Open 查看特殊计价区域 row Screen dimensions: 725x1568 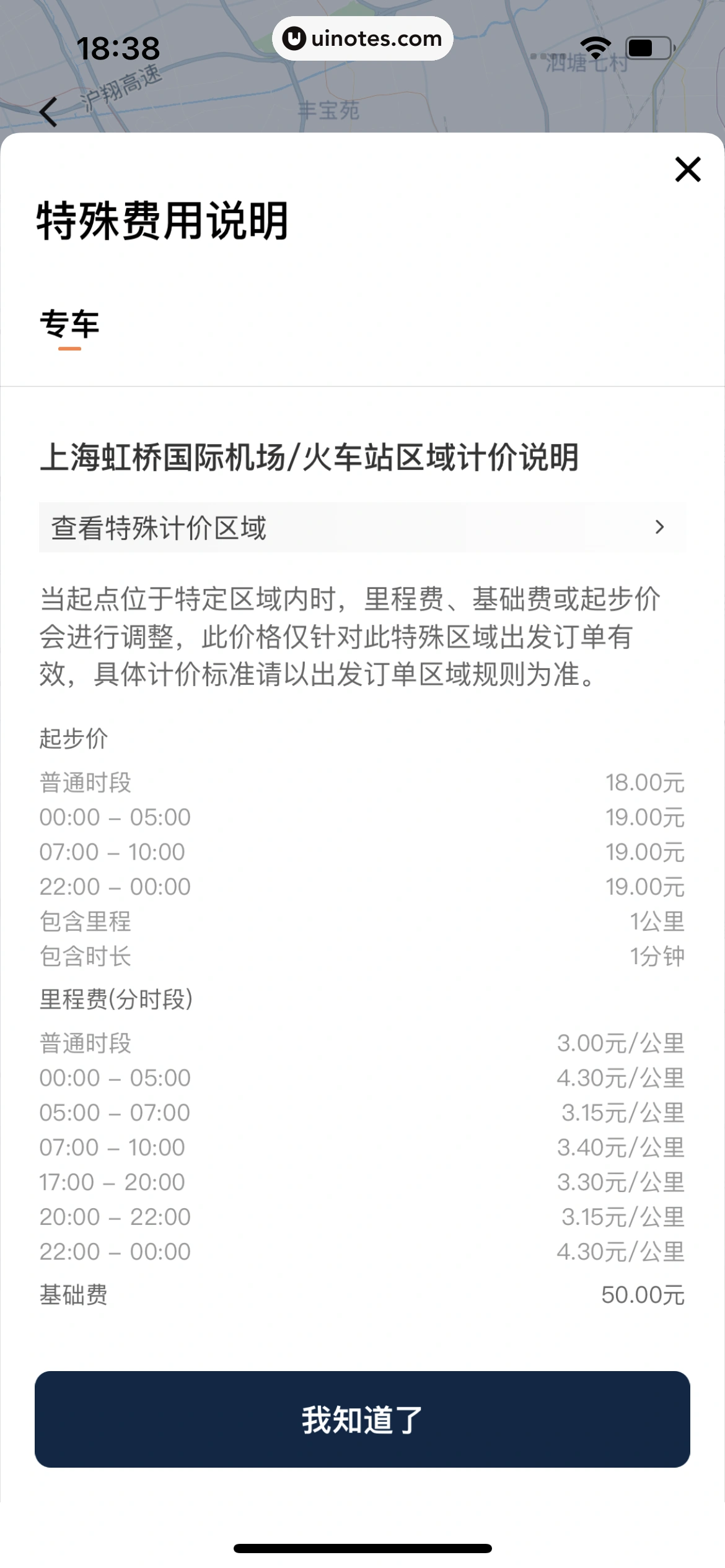click(362, 528)
